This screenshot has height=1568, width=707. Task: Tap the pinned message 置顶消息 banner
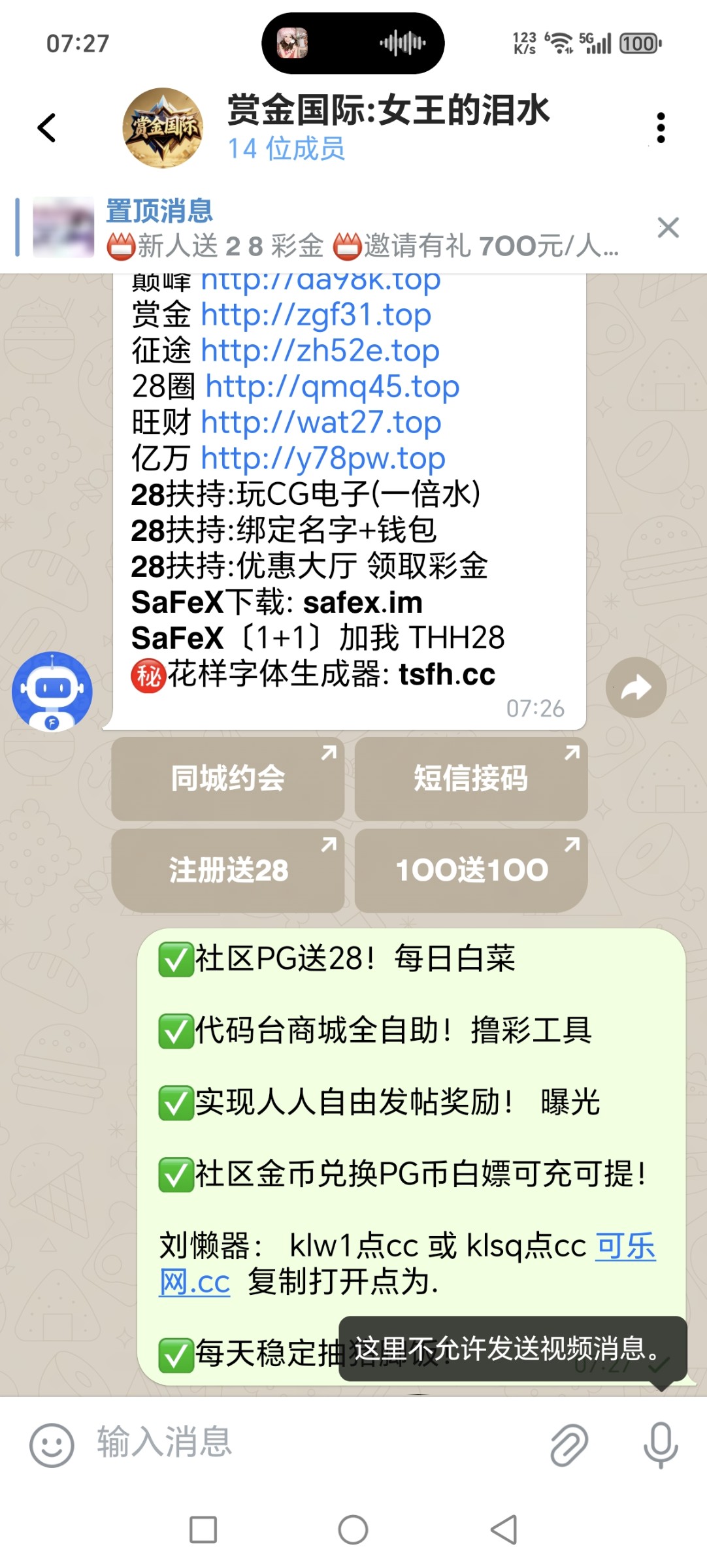327,229
